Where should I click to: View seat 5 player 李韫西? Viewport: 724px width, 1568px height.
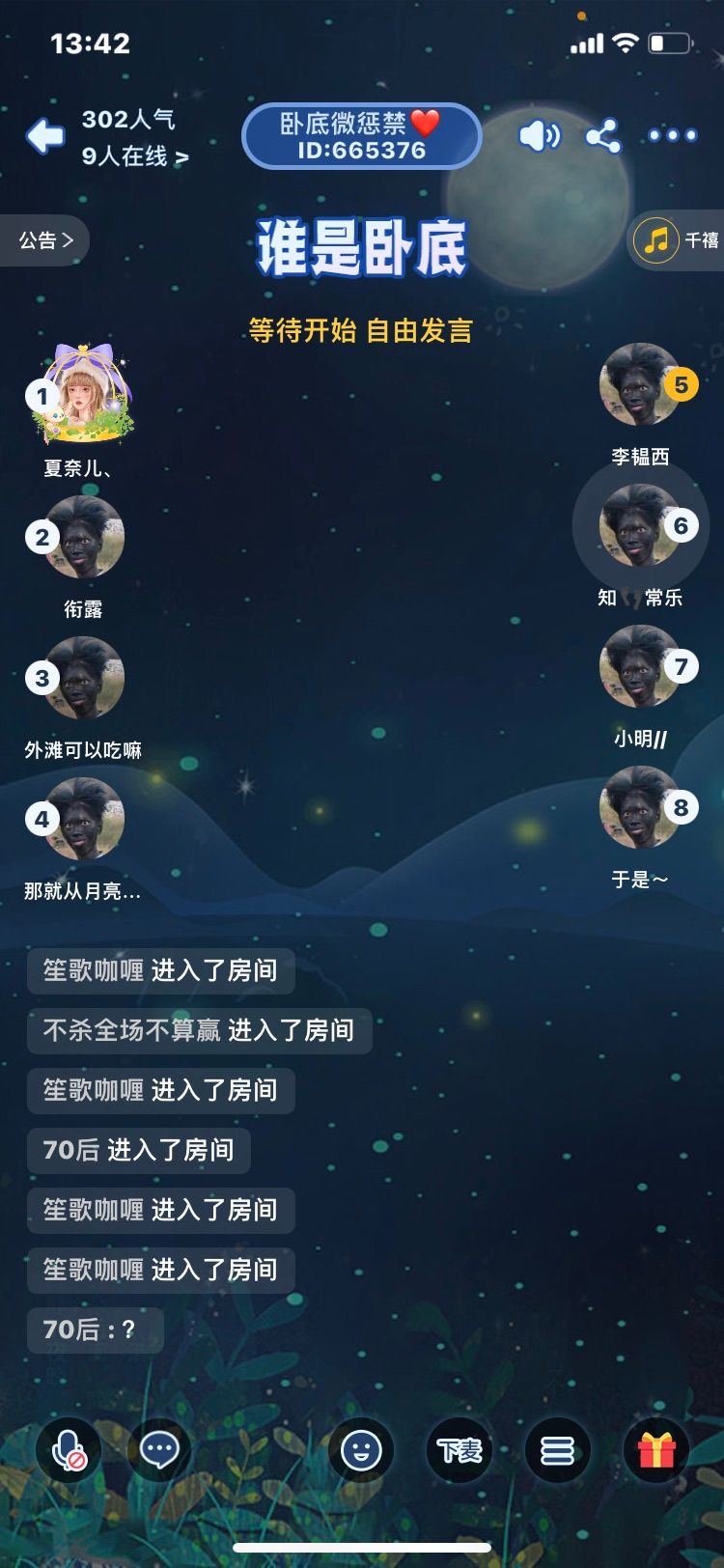(x=638, y=385)
